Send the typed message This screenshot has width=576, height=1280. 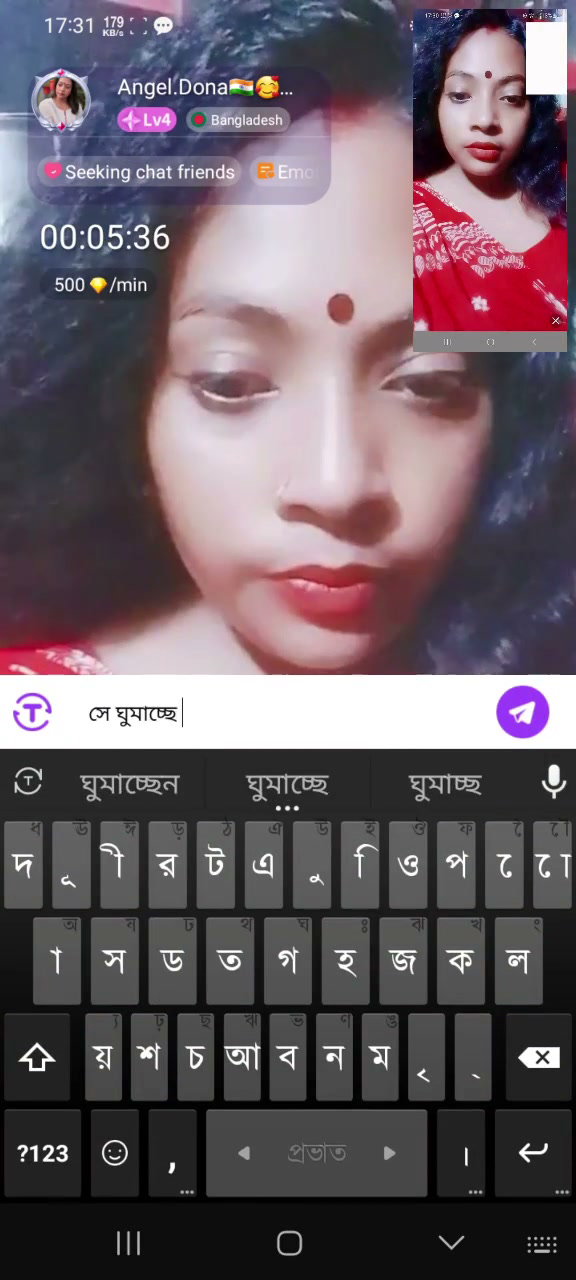click(522, 712)
